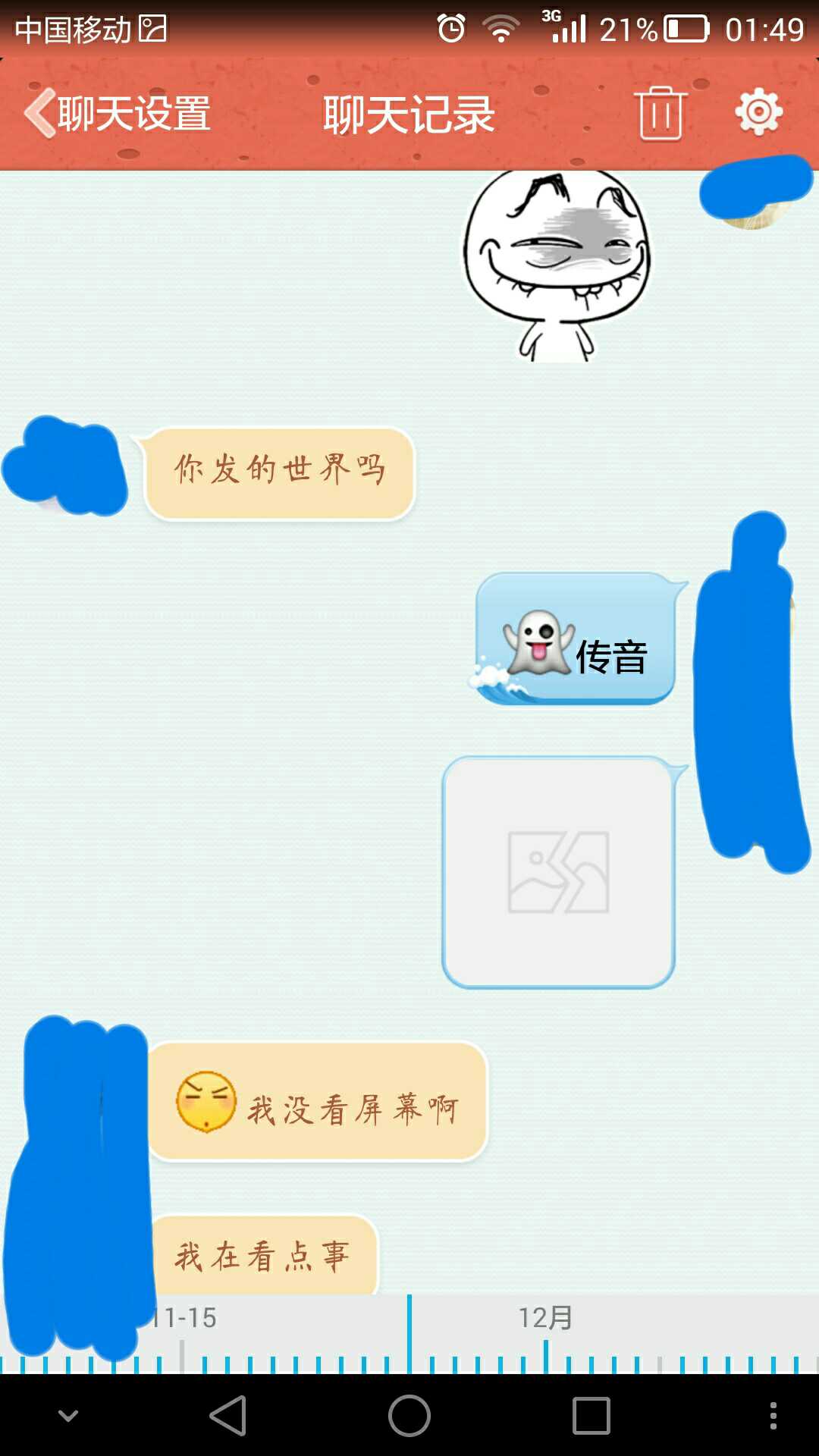Delete chat history with the trash icon

click(x=660, y=114)
